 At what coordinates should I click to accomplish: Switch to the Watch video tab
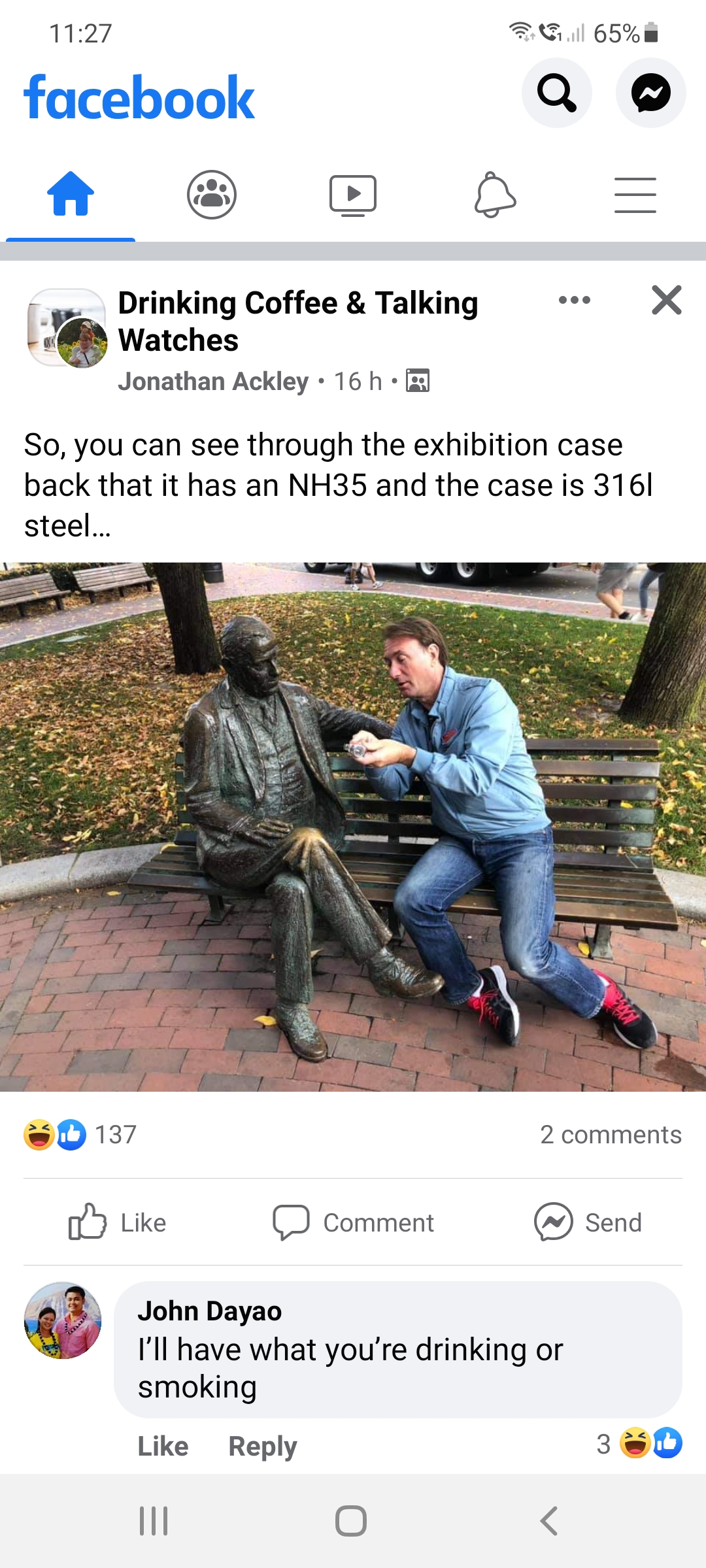coord(352,194)
